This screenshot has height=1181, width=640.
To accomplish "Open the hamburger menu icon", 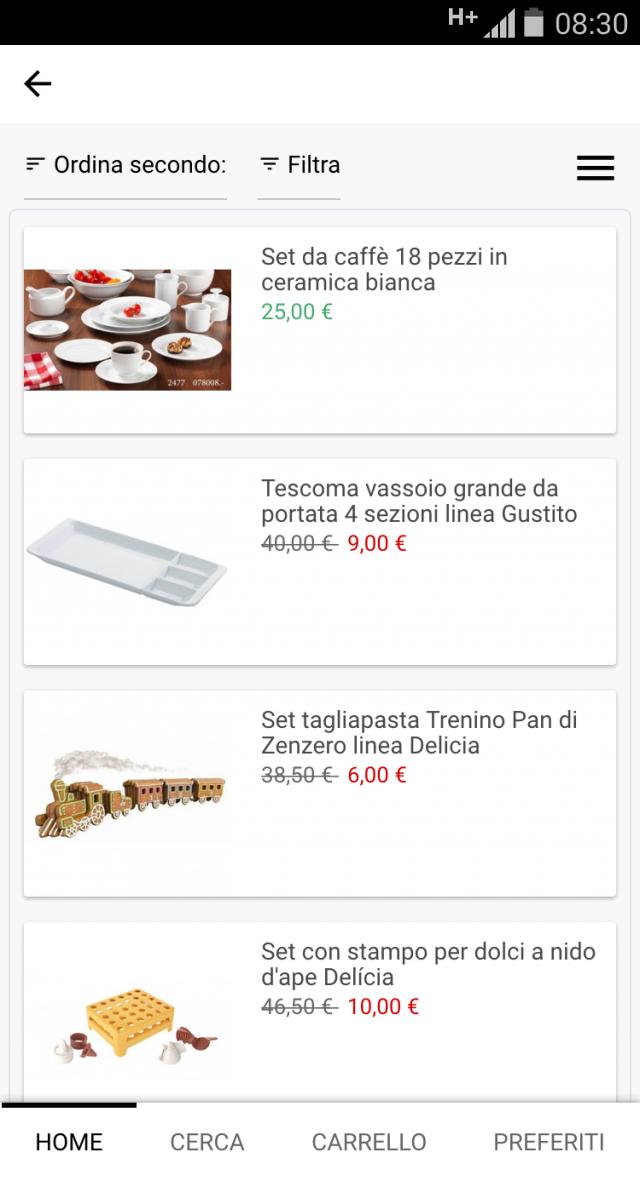I will click(595, 168).
